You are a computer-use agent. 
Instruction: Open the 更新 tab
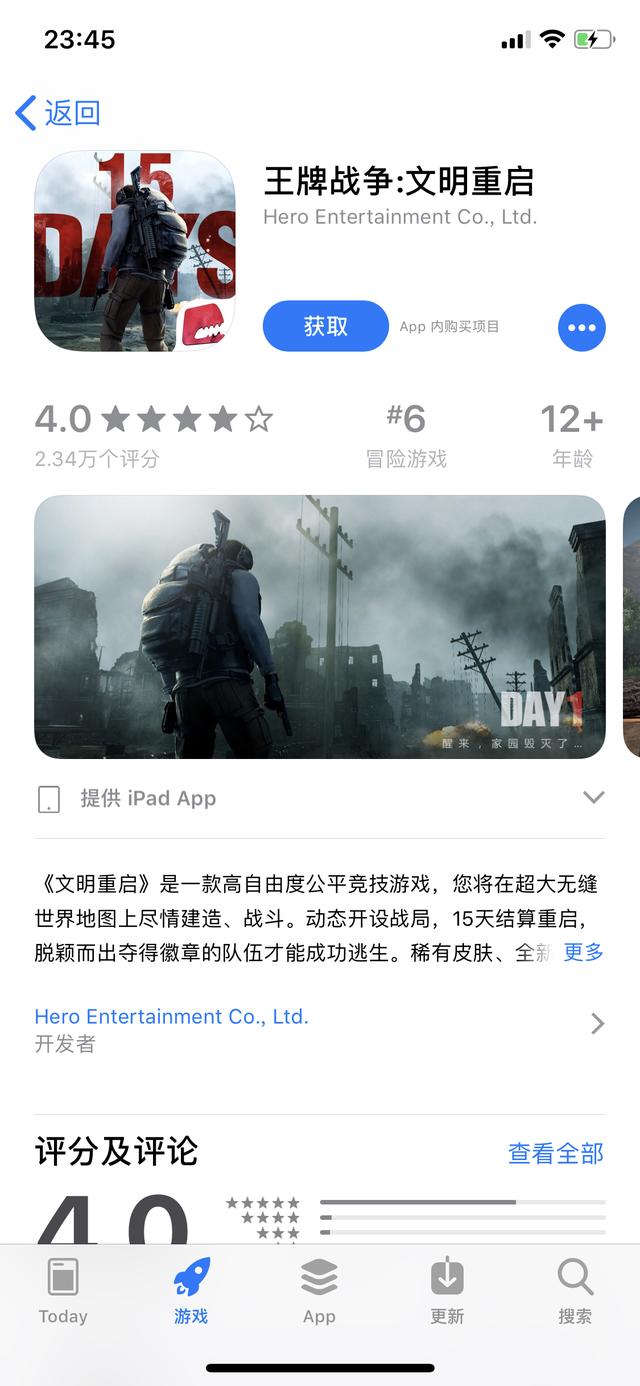coord(447,1291)
